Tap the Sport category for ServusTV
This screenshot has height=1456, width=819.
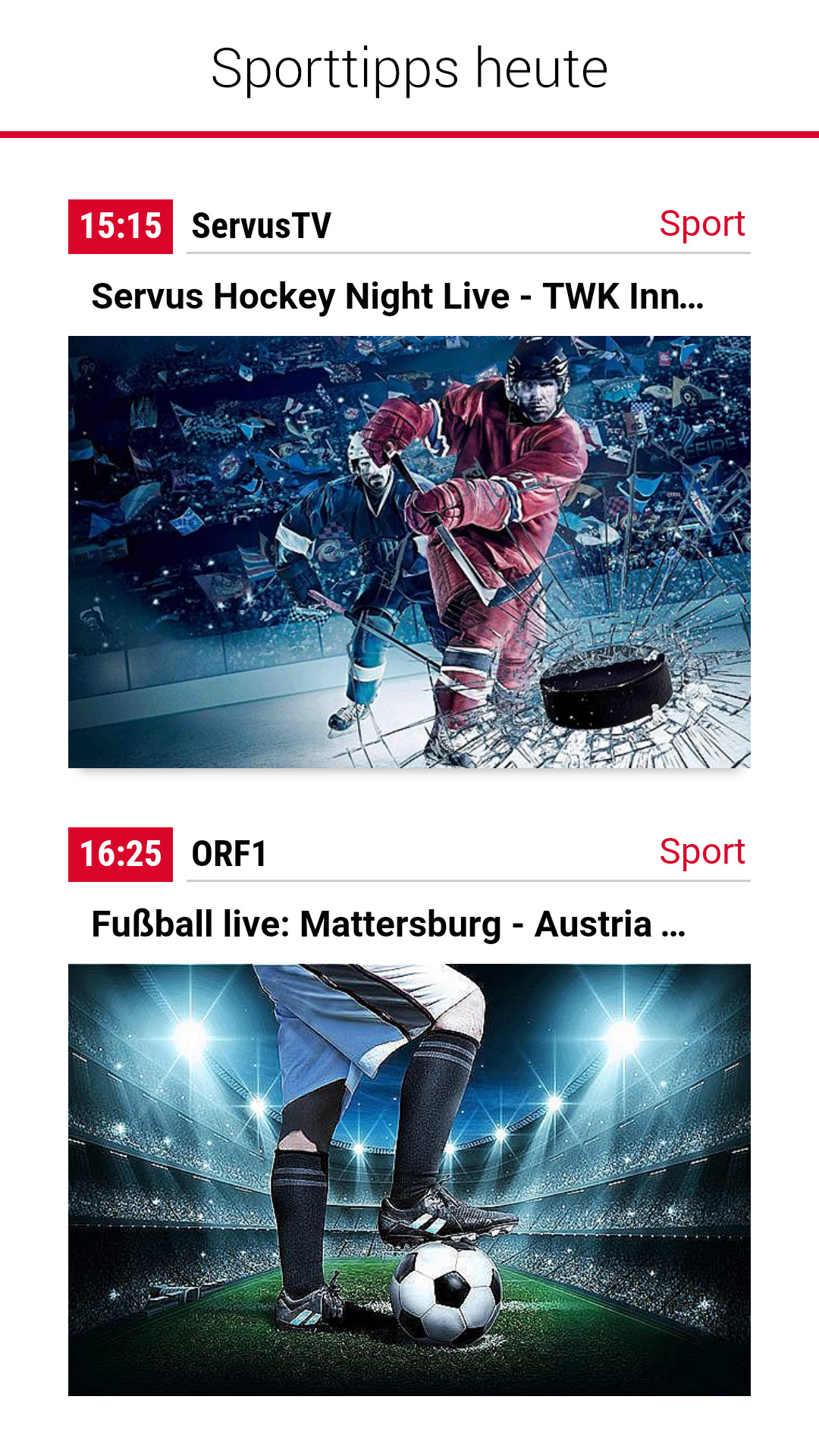[701, 224]
